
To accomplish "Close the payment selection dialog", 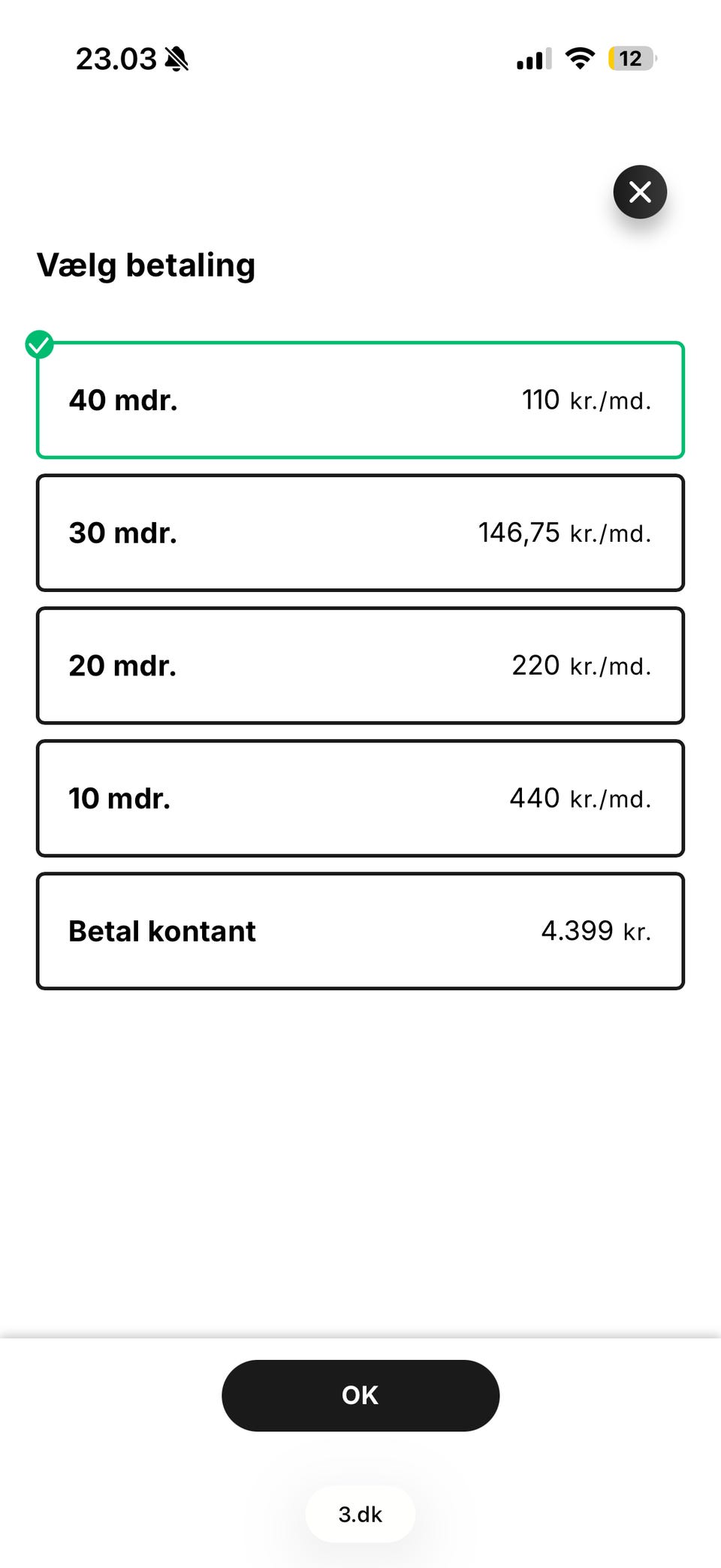I will [640, 192].
